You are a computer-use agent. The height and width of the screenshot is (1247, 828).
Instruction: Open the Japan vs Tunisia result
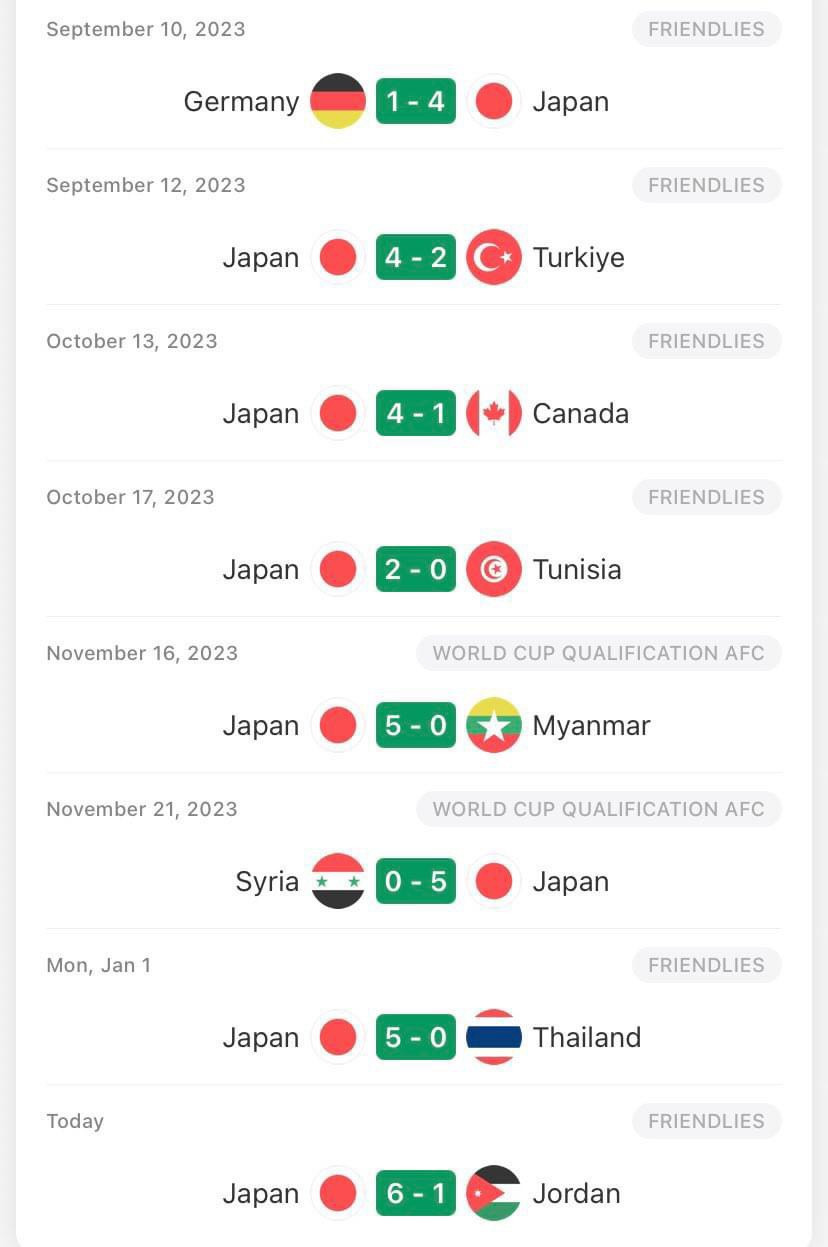[415, 569]
